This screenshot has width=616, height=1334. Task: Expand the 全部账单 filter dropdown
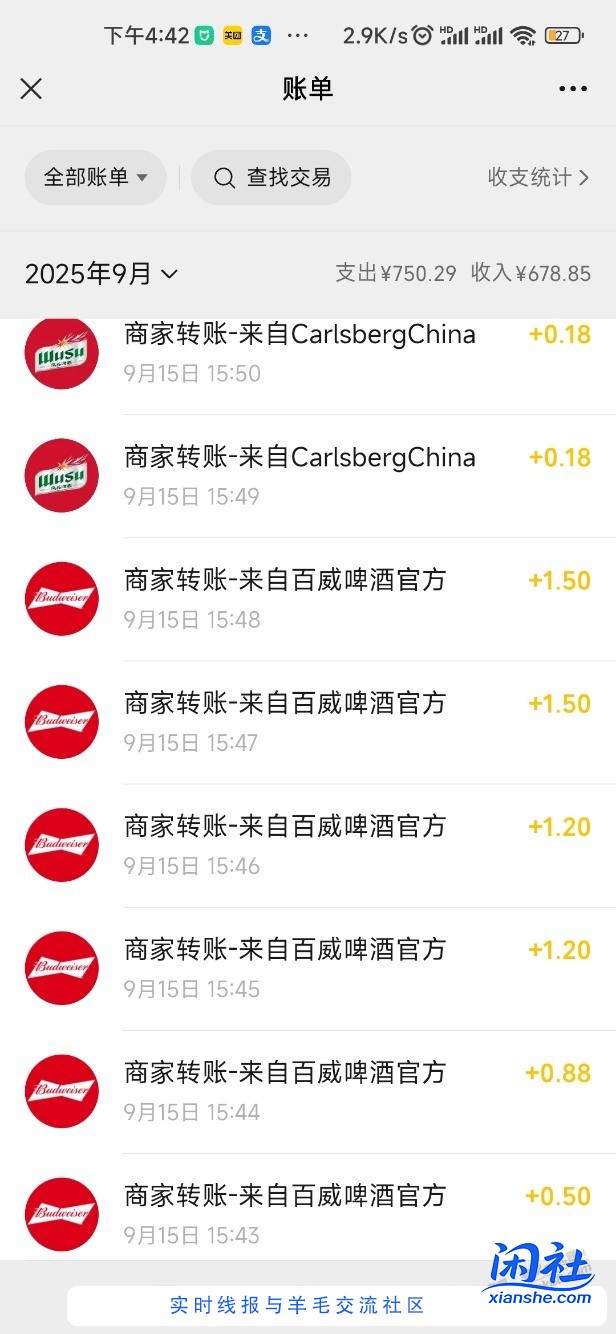pos(95,178)
